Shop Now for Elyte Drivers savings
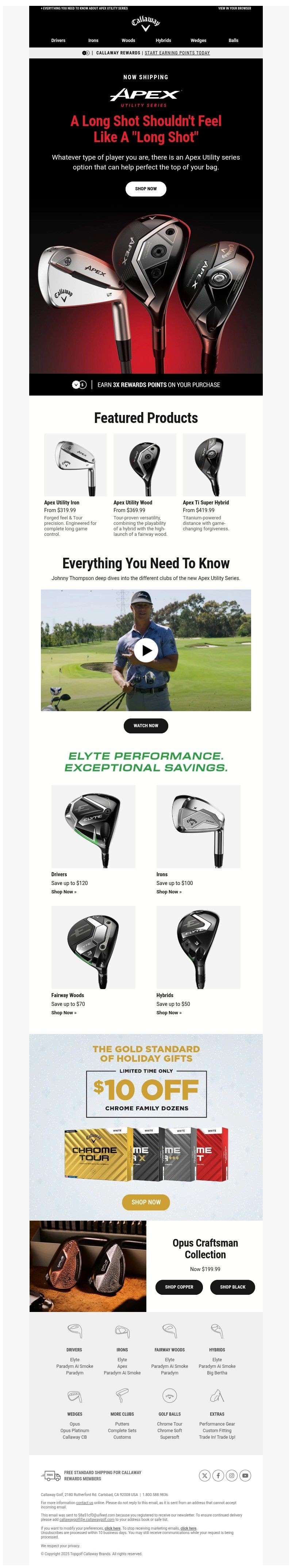 pyautogui.click(x=64, y=892)
